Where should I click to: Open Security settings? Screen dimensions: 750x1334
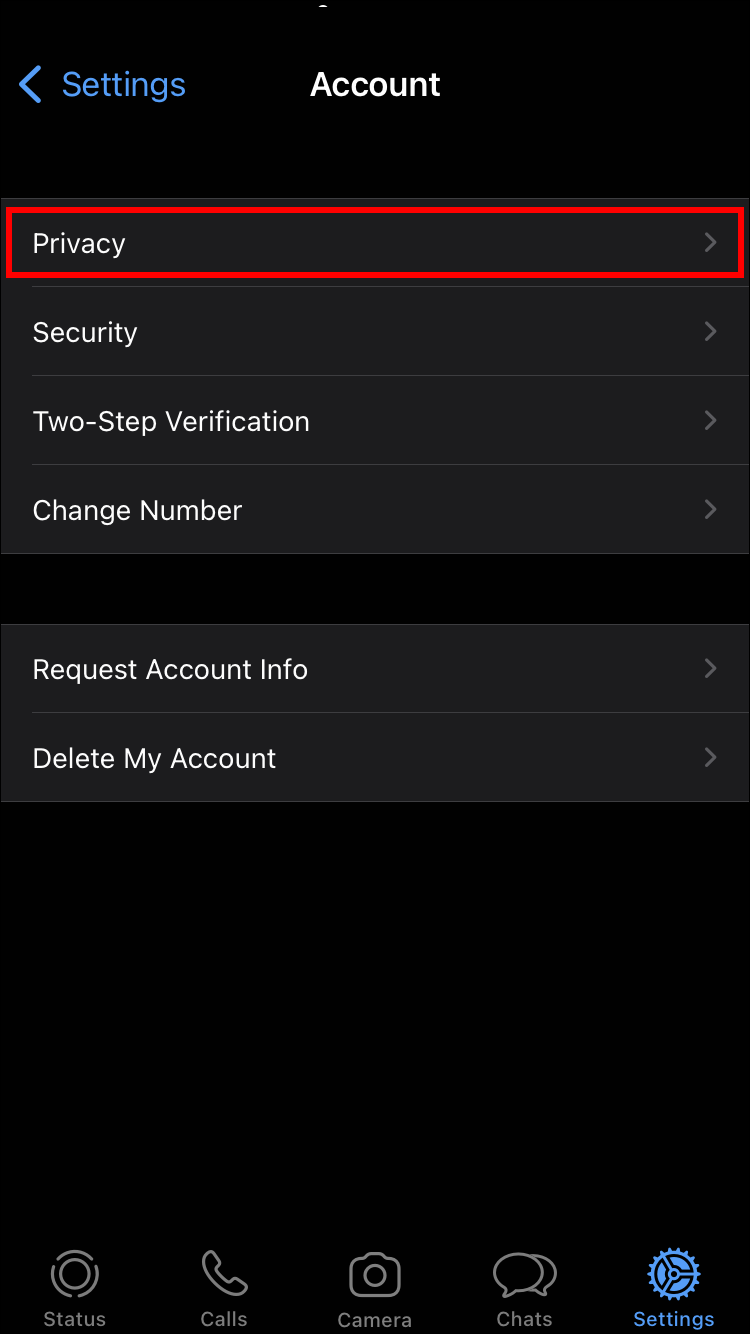tap(375, 332)
